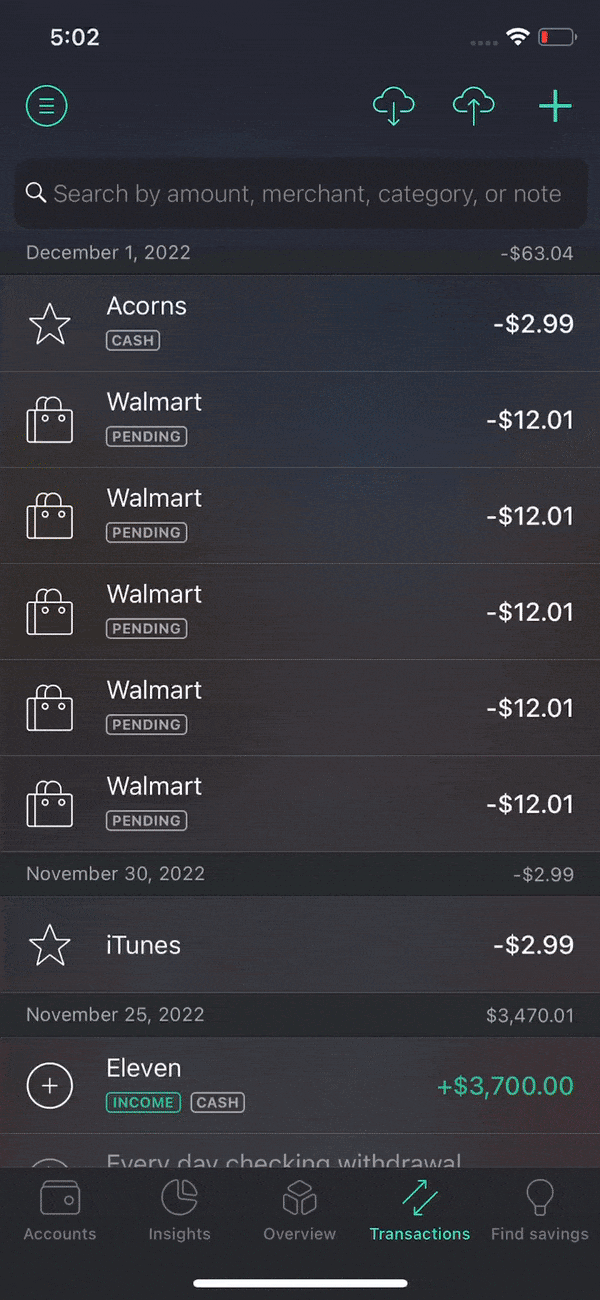Switch to the Insights tab
600x1300 pixels.
(180, 1210)
